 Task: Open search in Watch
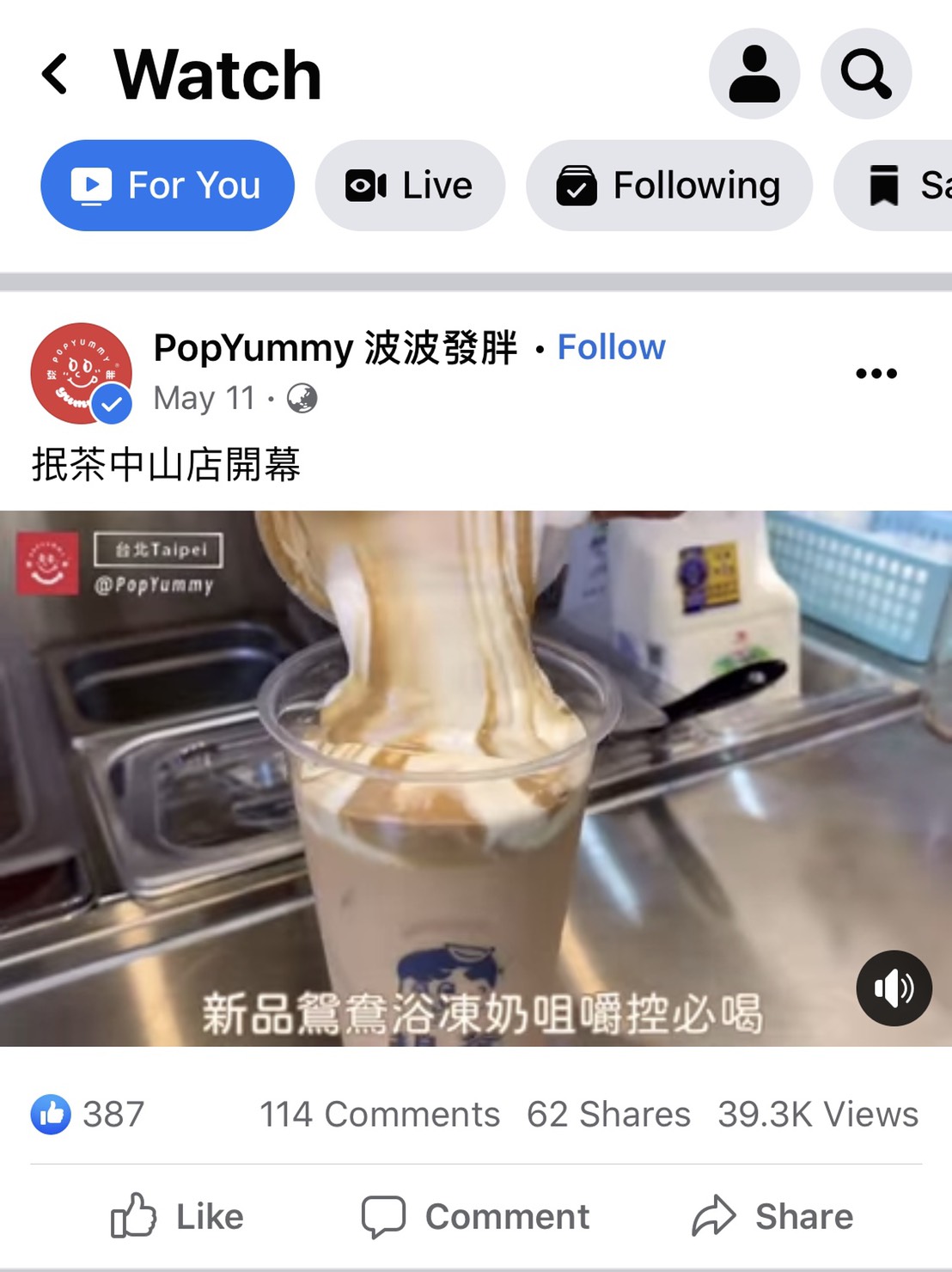point(865,74)
